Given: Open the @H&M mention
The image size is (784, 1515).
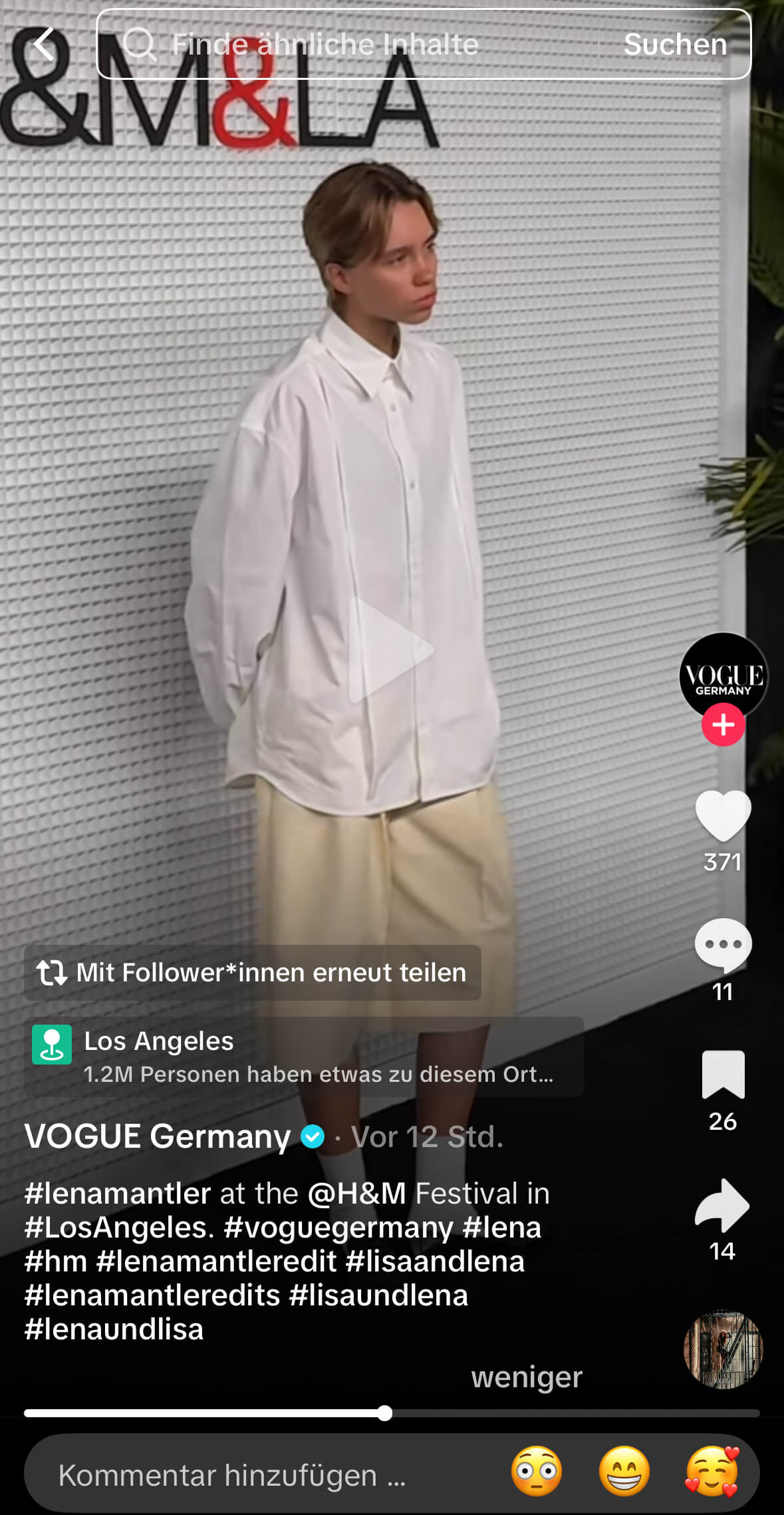Looking at the screenshot, I should pyautogui.click(x=357, y=1193).
